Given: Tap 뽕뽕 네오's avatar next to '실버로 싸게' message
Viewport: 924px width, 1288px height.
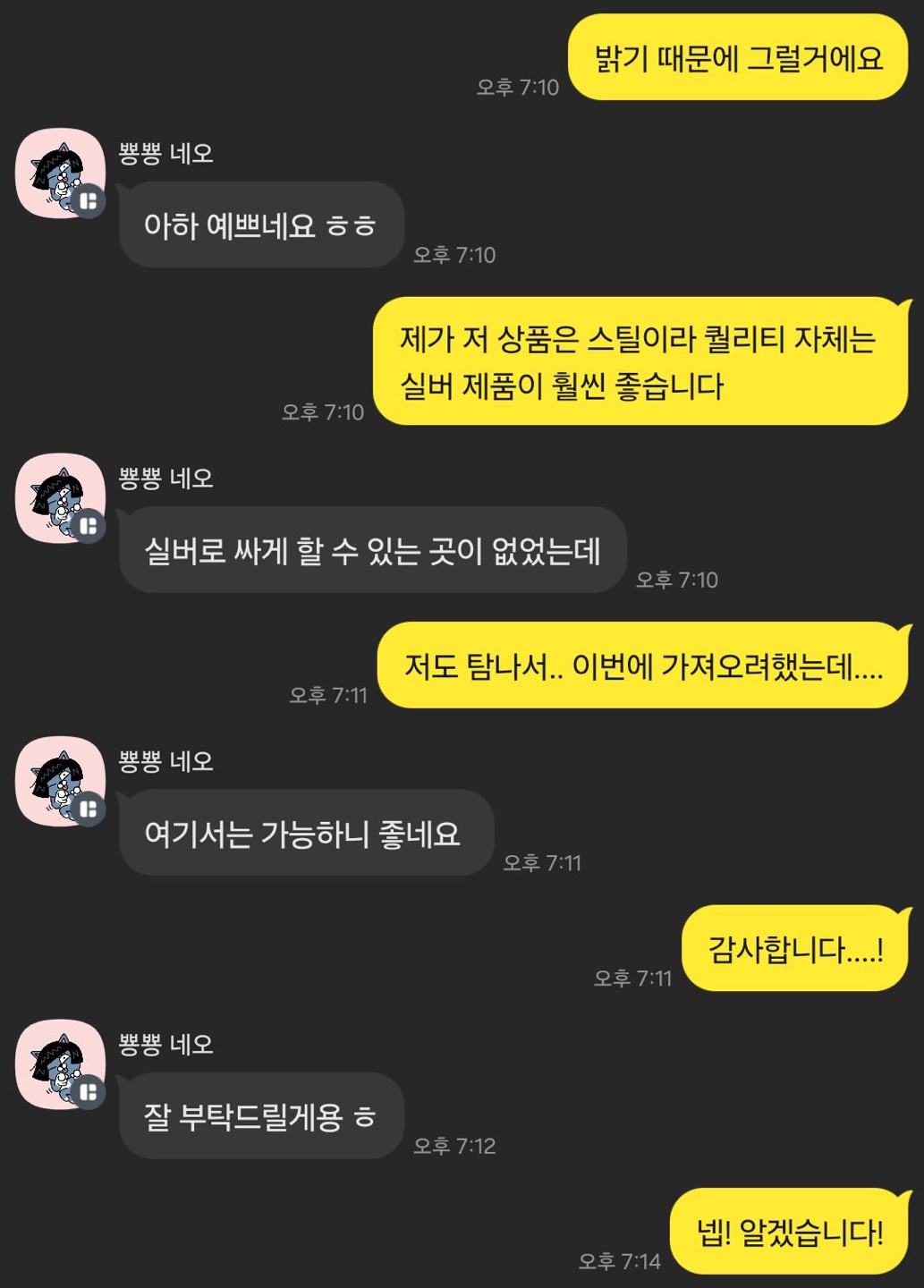Looking at the screenshot, I should click(x=60, y=498).
